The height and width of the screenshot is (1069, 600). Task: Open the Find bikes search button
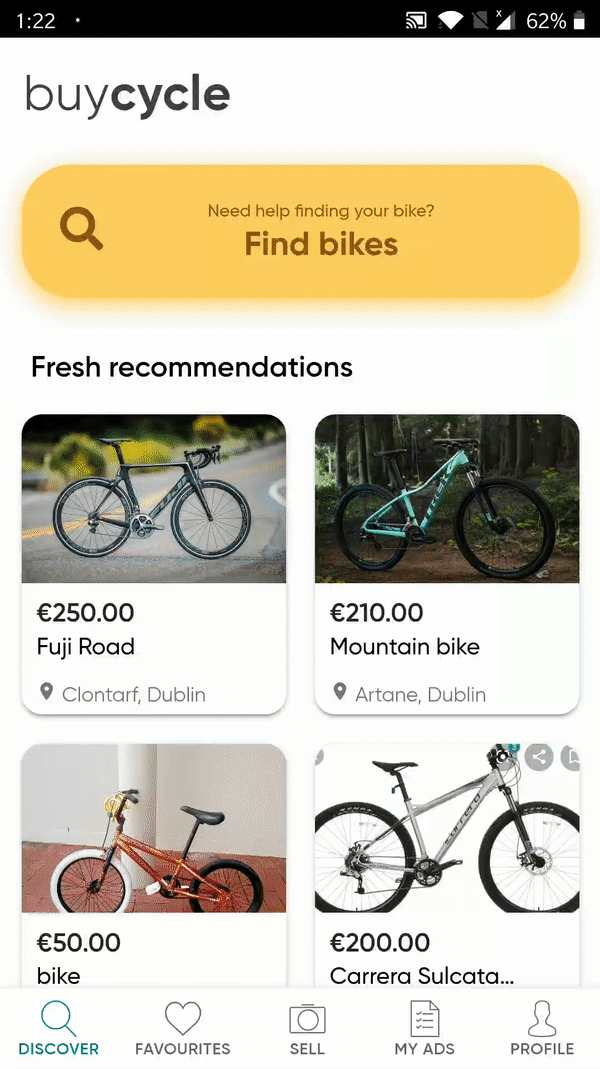point(301,230)
